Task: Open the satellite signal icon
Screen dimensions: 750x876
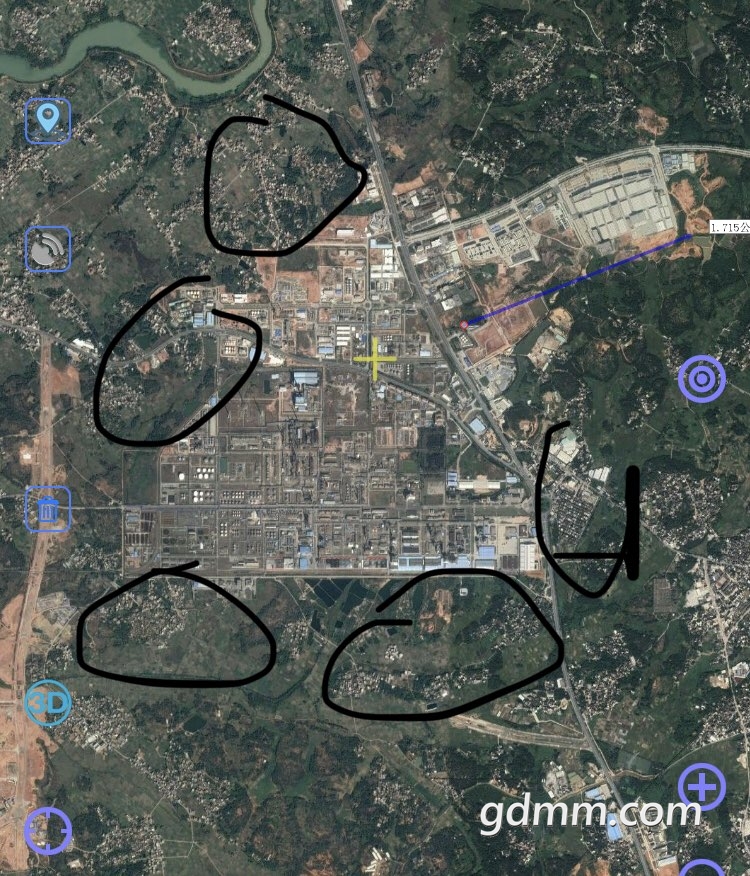Action: [48, 249]
